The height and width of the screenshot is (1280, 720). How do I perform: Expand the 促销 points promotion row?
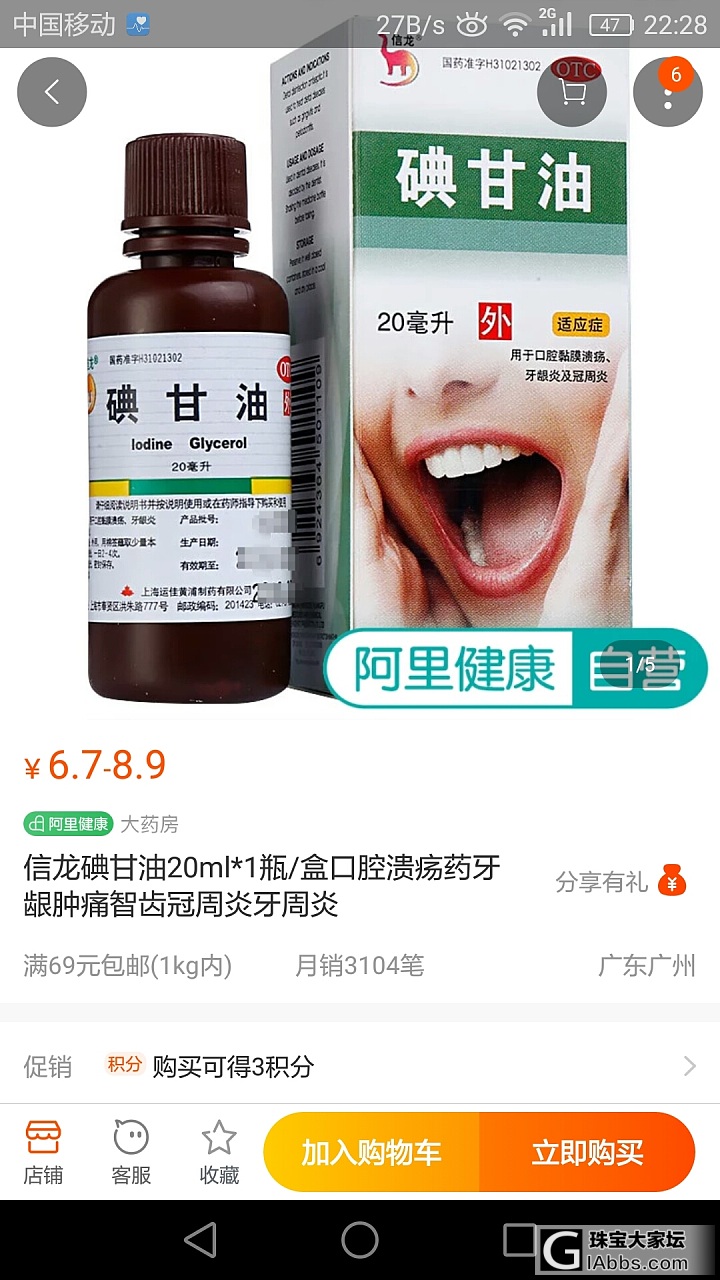(x=360, y=1066)
